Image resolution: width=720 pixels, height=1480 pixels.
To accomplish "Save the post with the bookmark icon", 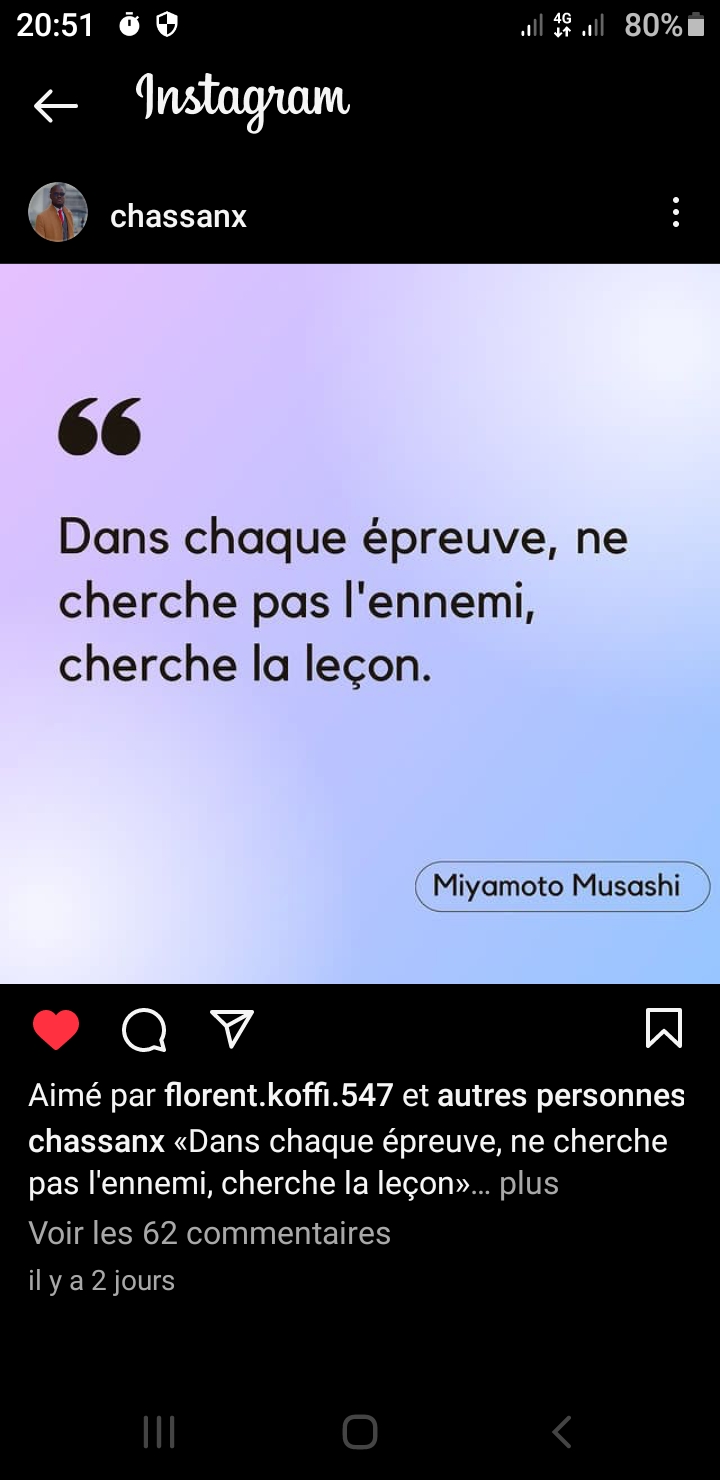I will click(664, 1028).
